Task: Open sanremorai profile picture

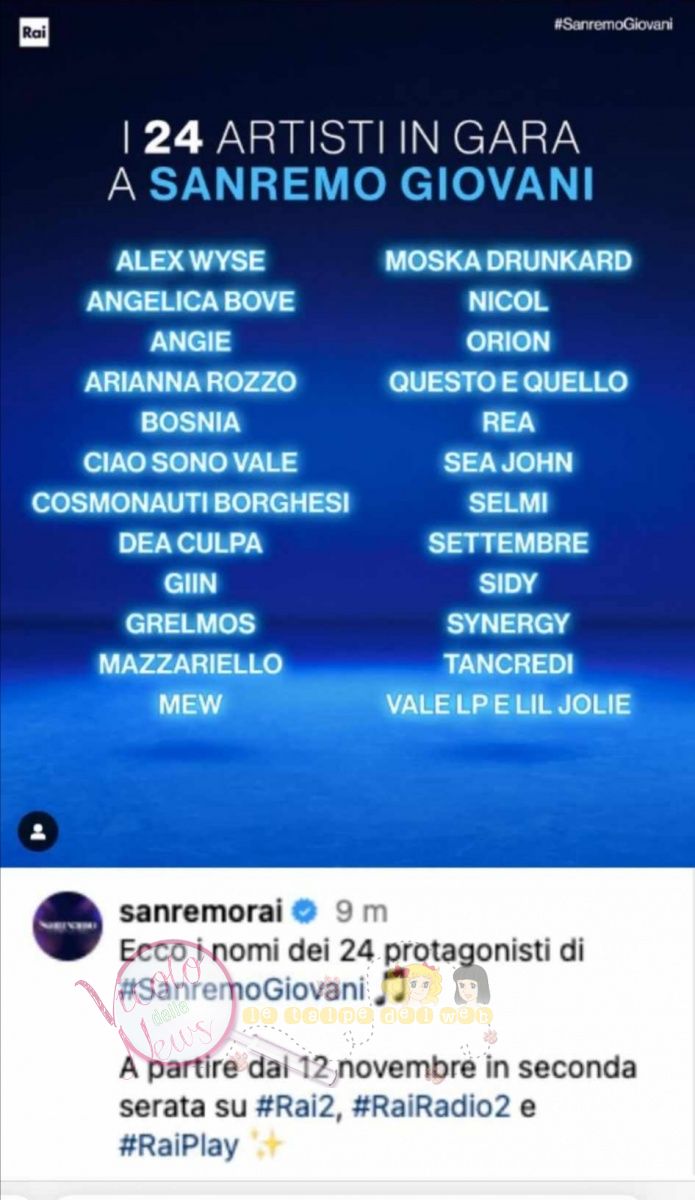Action: 68,925
